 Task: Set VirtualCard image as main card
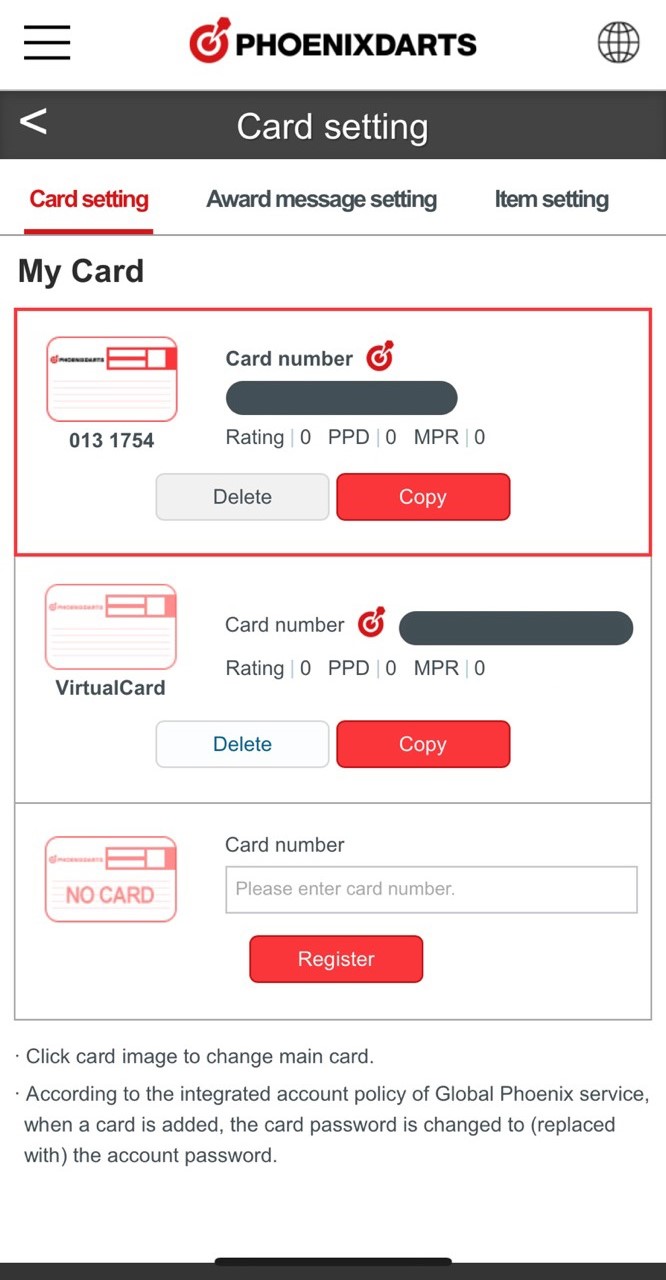pos(111,627)
